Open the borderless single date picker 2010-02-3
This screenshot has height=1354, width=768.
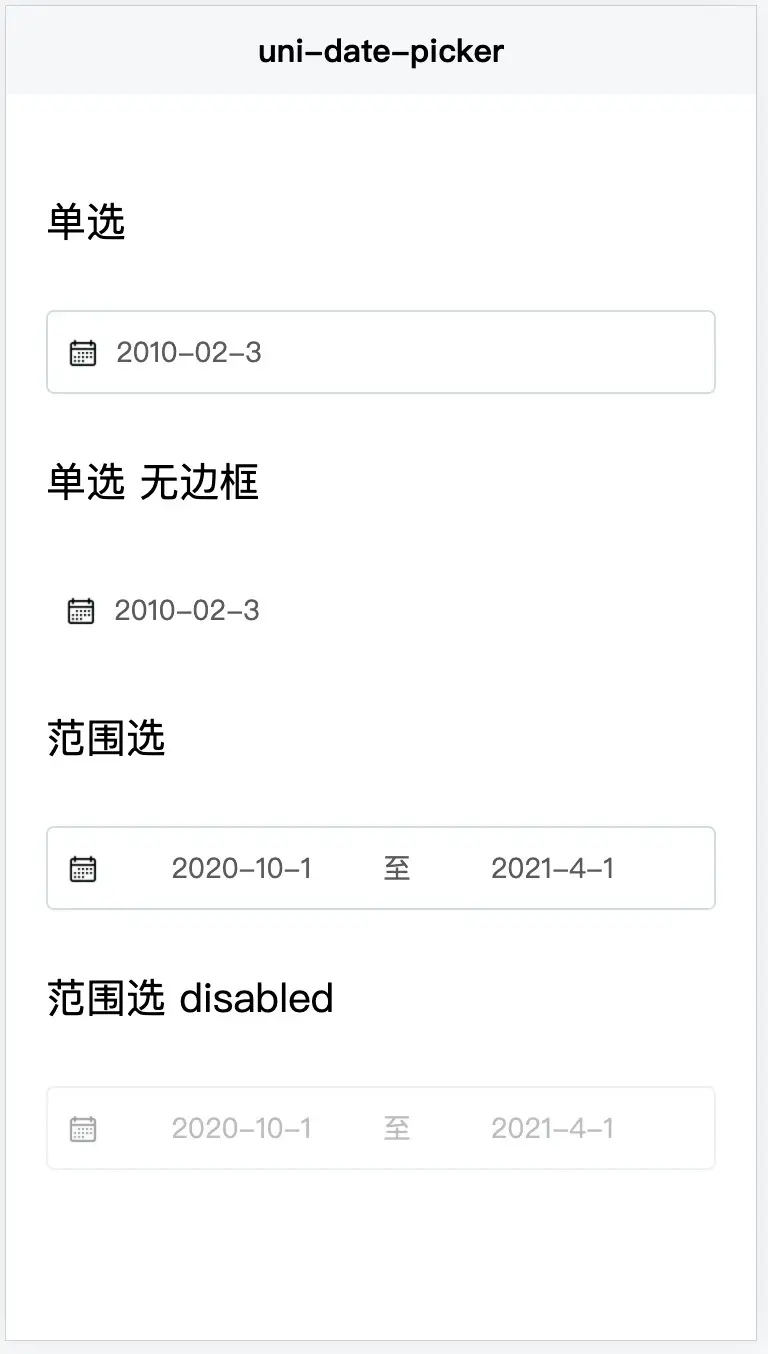187,610
